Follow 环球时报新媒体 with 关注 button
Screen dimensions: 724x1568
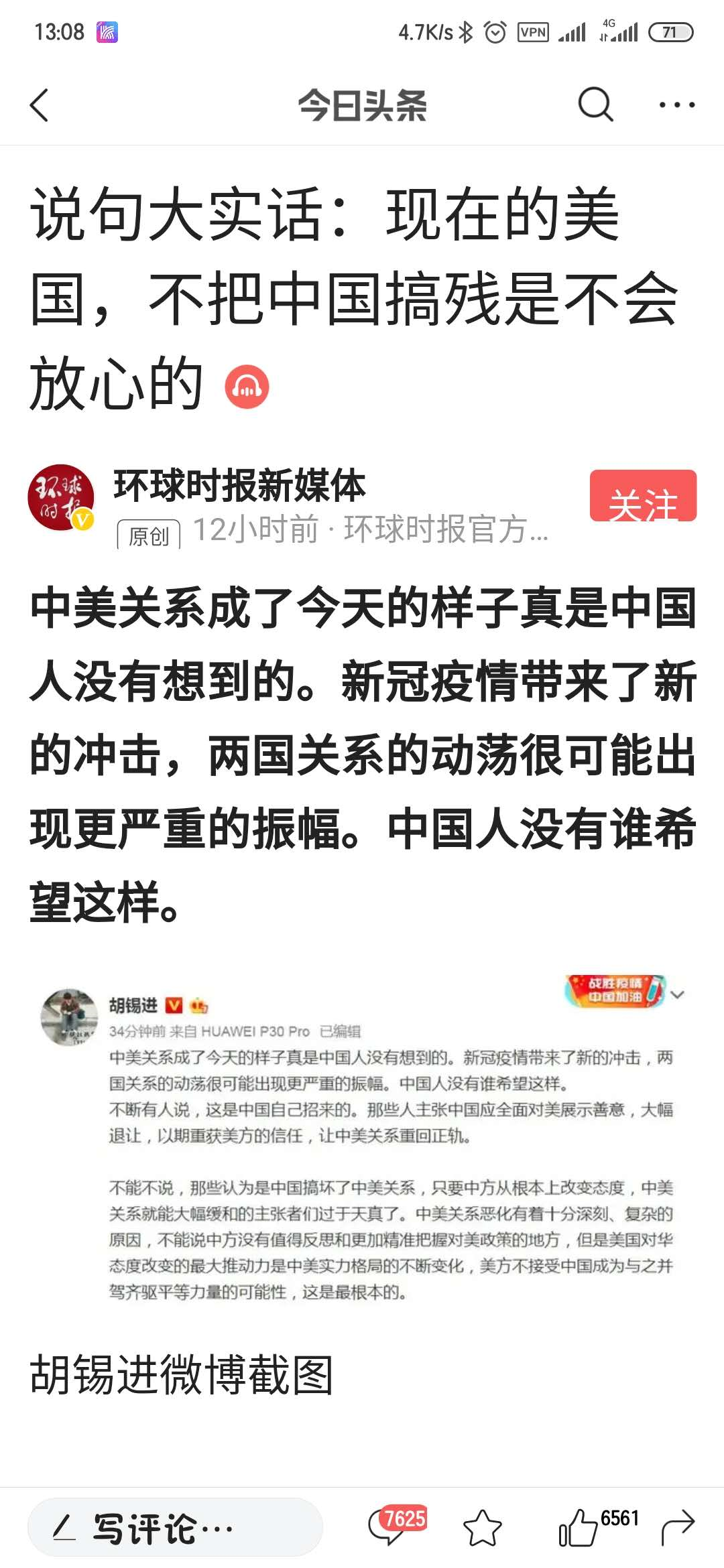click(642, 496)
